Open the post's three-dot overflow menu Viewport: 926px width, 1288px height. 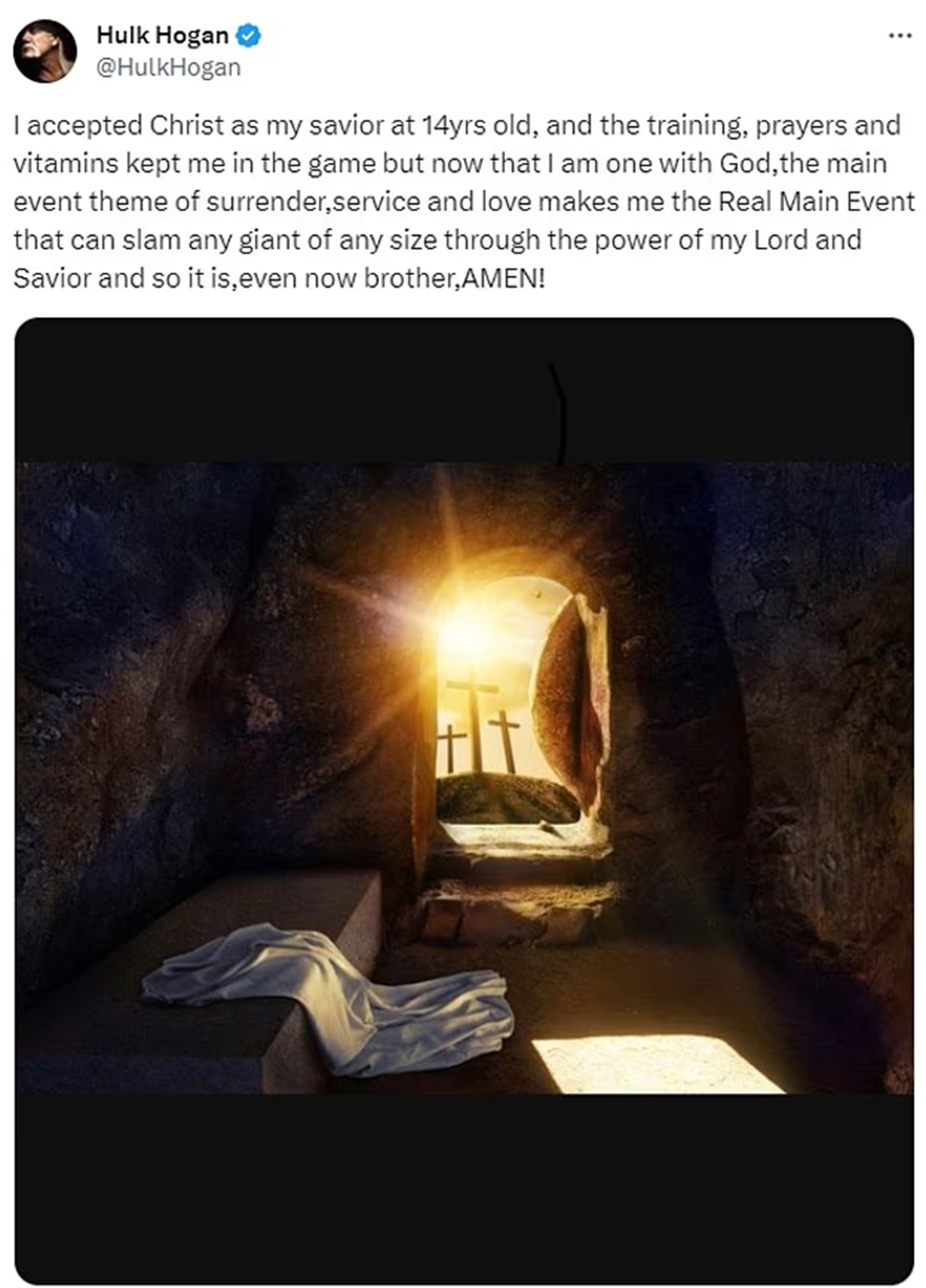click(x=899, y=36)
